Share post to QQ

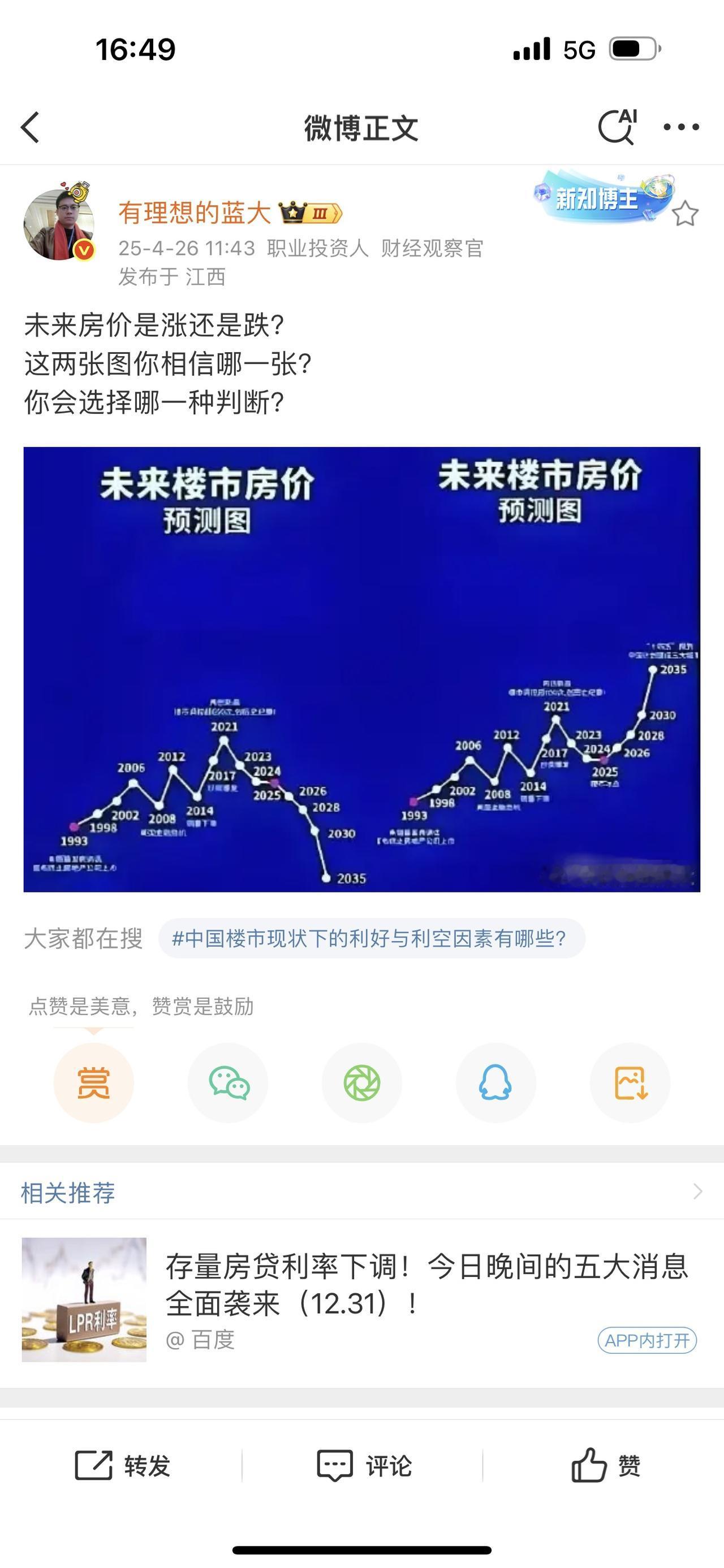[x=495, y=1083]
